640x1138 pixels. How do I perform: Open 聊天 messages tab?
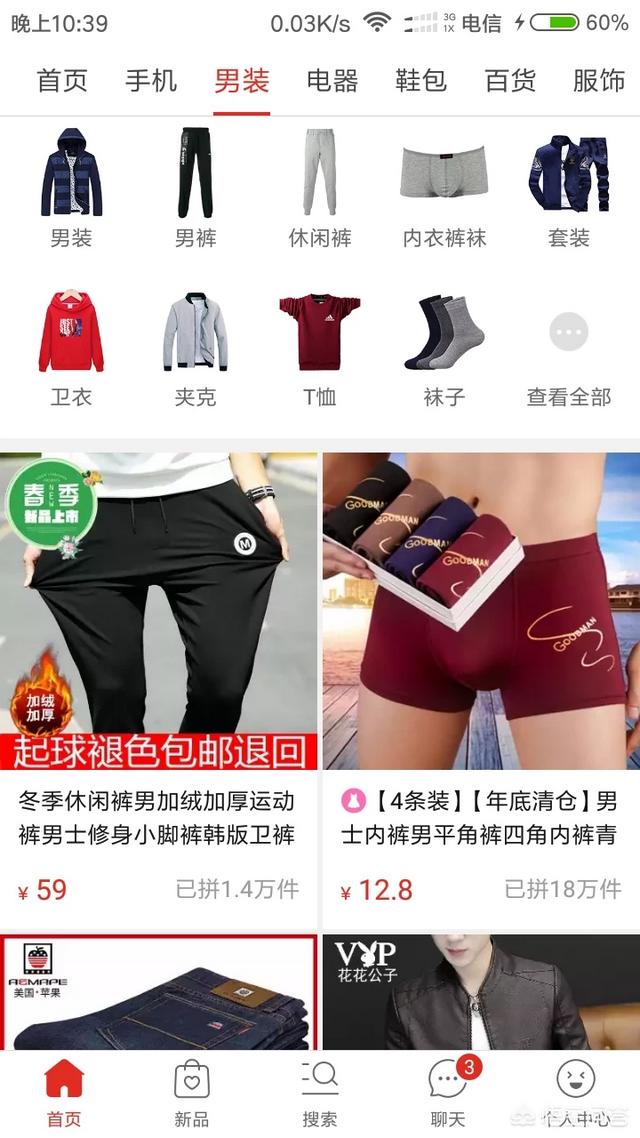click(447, 1092)
